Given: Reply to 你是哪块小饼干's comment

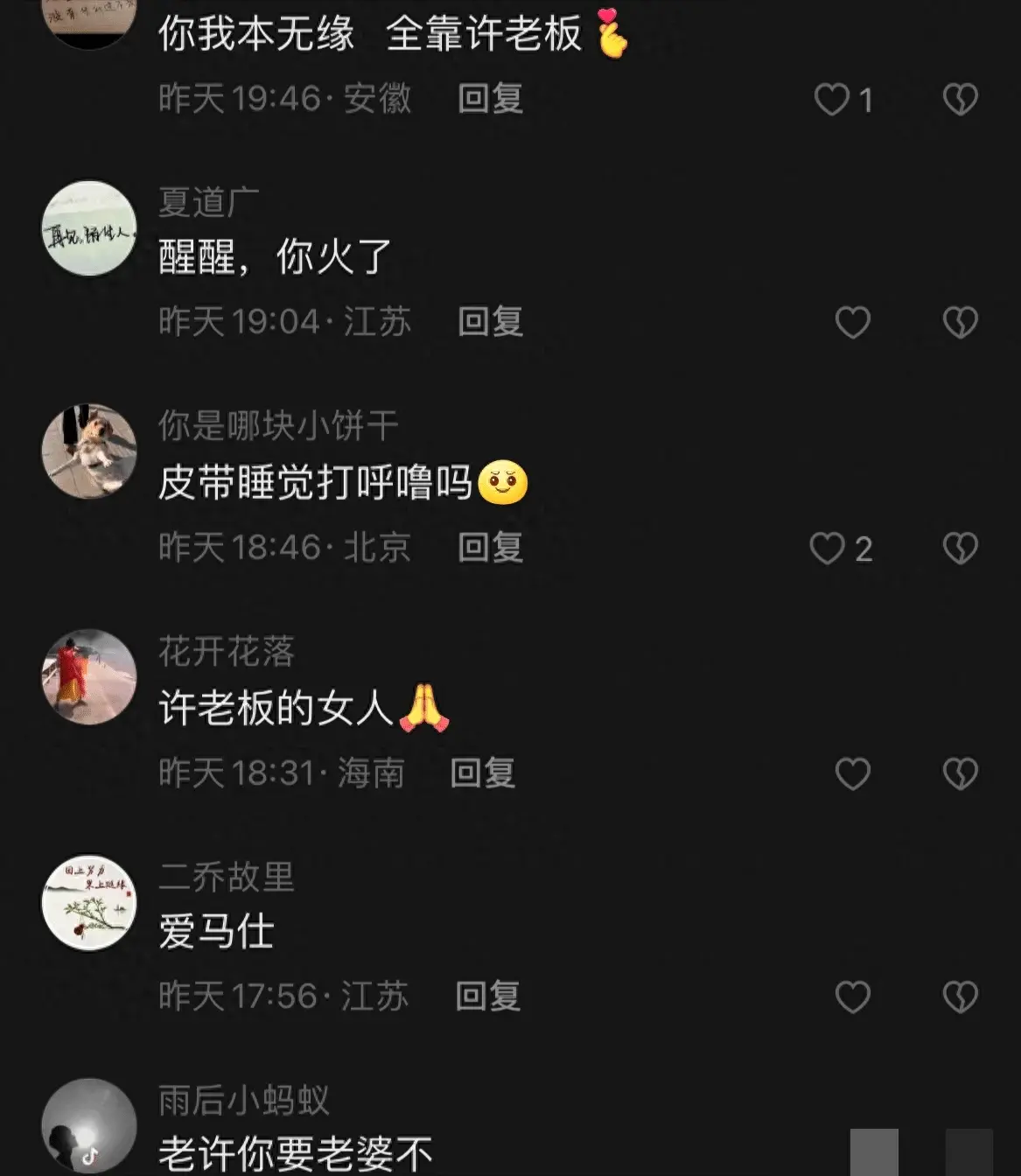Looking at the screenshot, I should tap(490, 548).
